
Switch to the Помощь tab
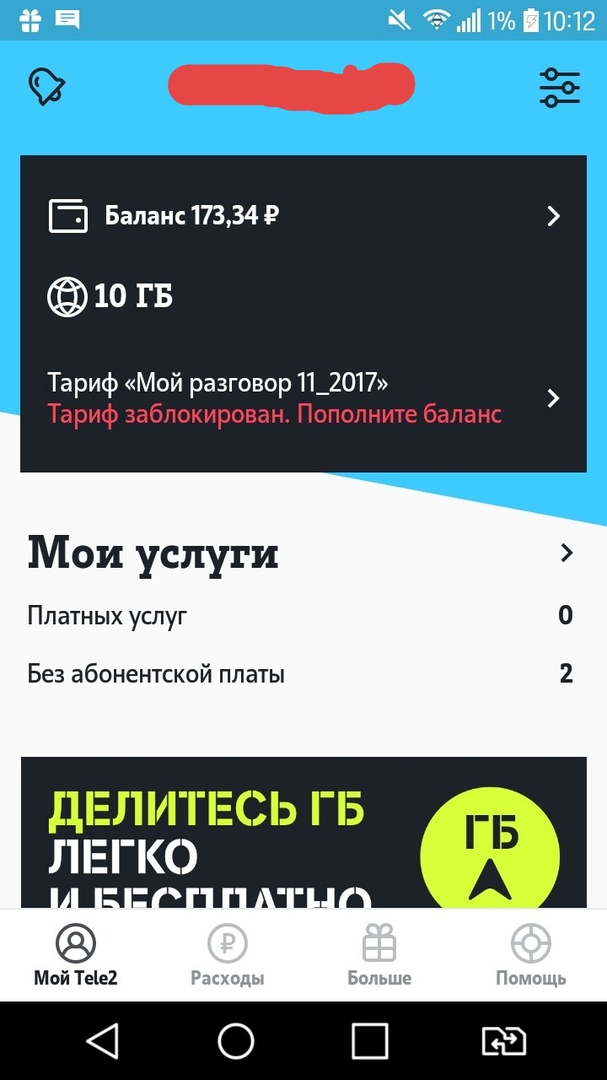click(x=531, y=956)
